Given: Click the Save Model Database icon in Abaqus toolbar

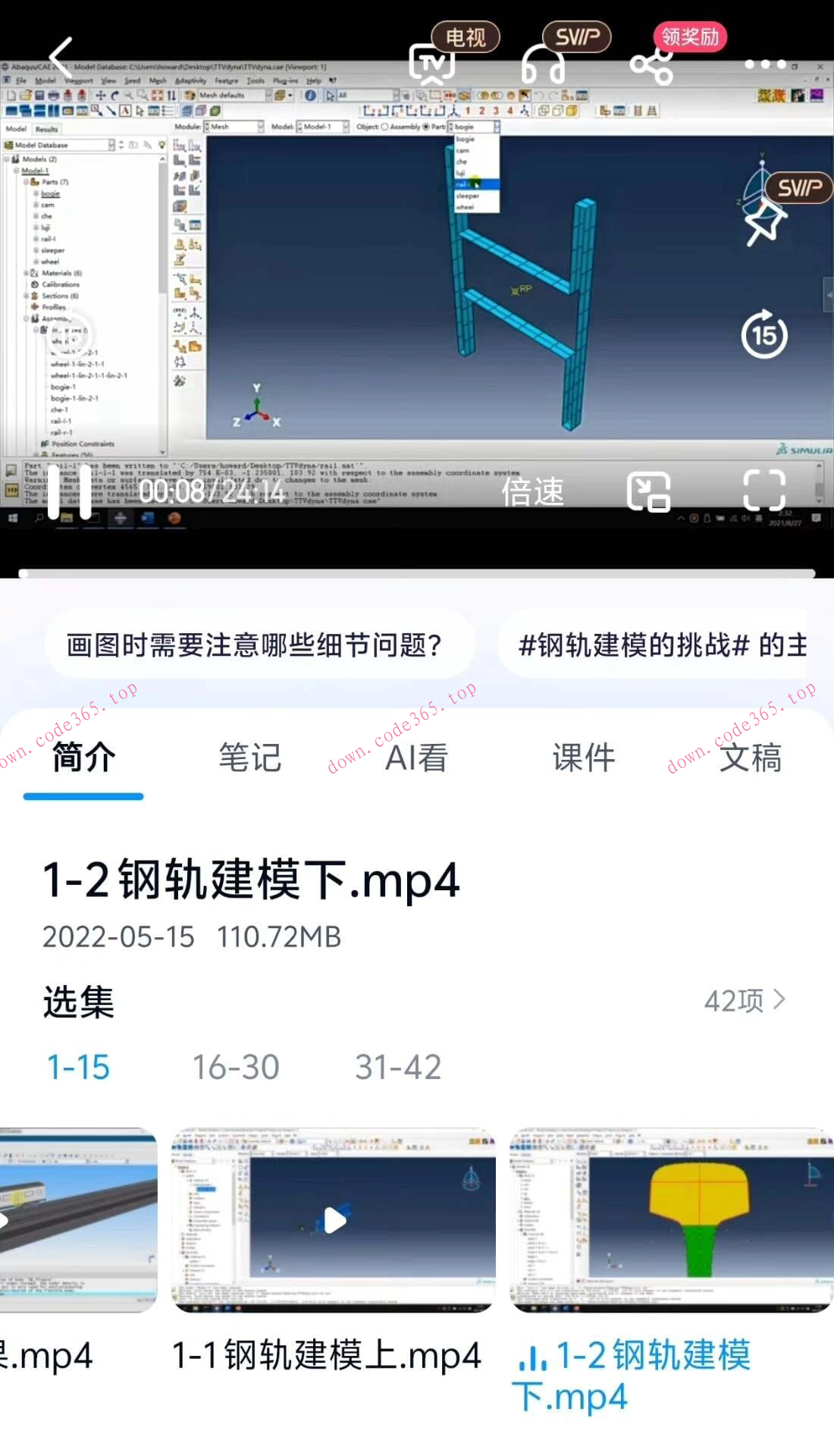Looking at the screenshot, I should click(38, 96).
